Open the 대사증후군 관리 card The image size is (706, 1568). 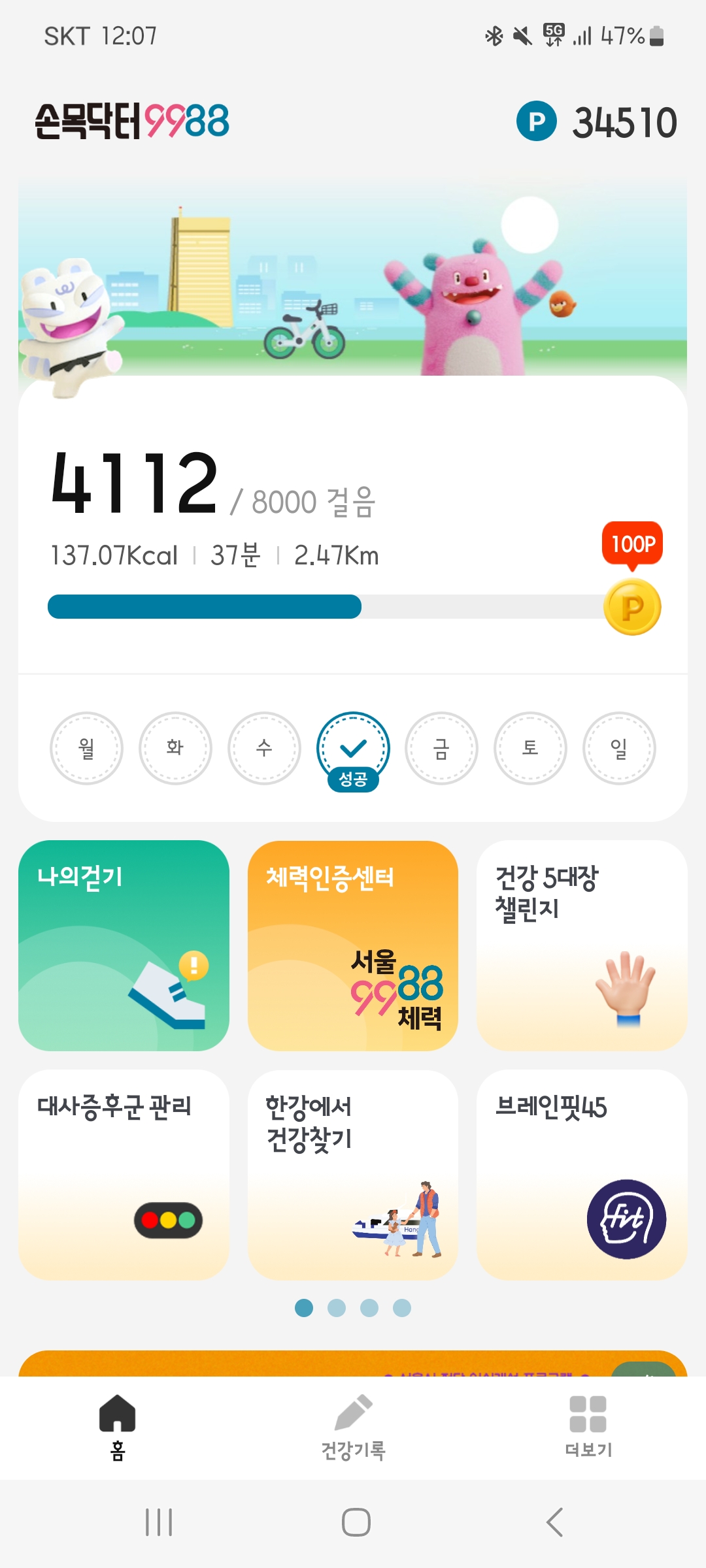coord(124,1174)
